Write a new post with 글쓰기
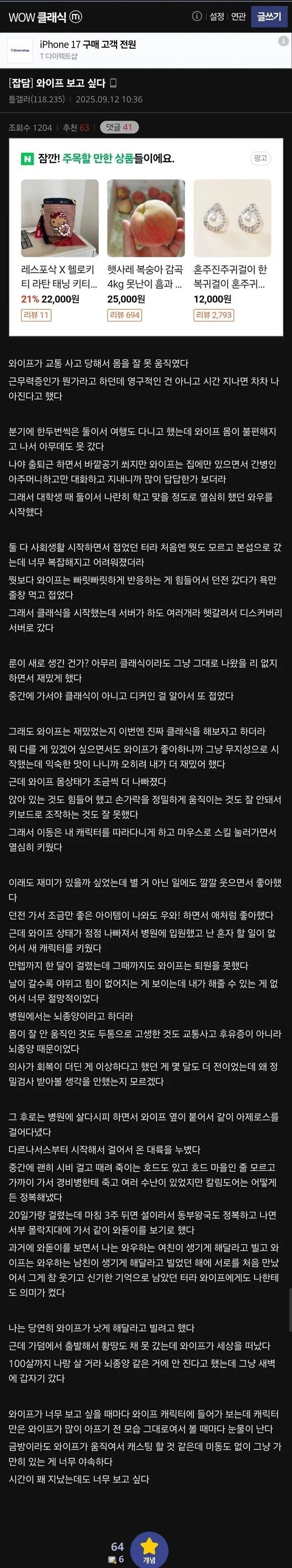 click(x=269, y=16)
